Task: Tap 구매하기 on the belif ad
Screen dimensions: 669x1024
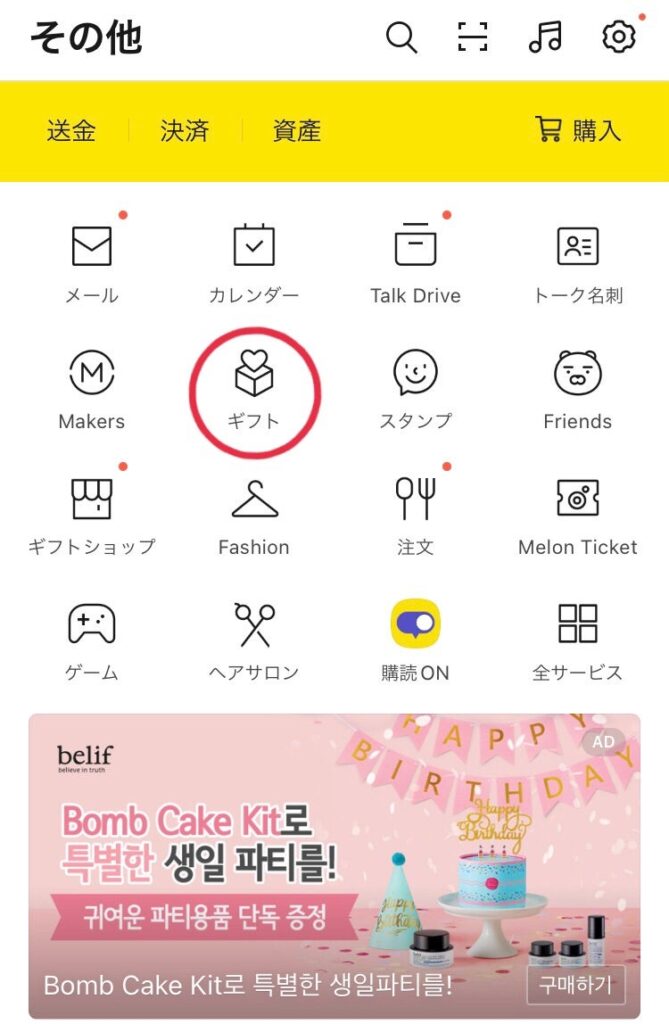Action: tap(575, 985)
